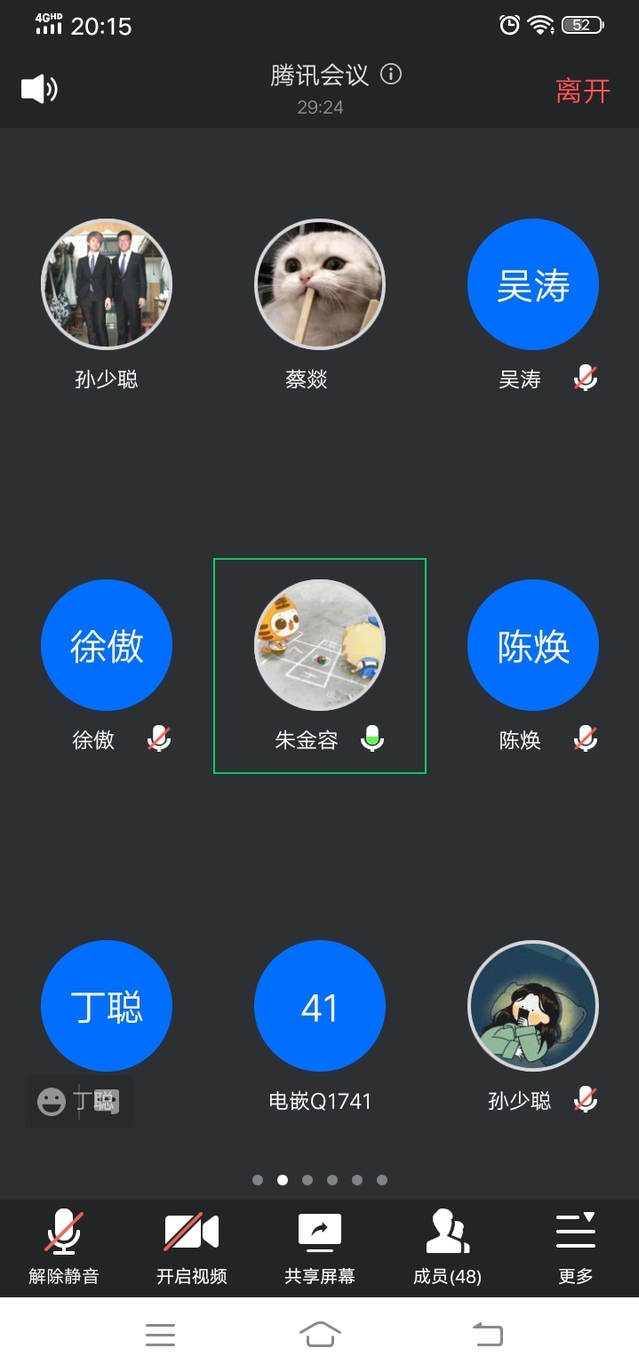Go back using the system back button
This screenshot has width=639, height=1372.
487,1334
